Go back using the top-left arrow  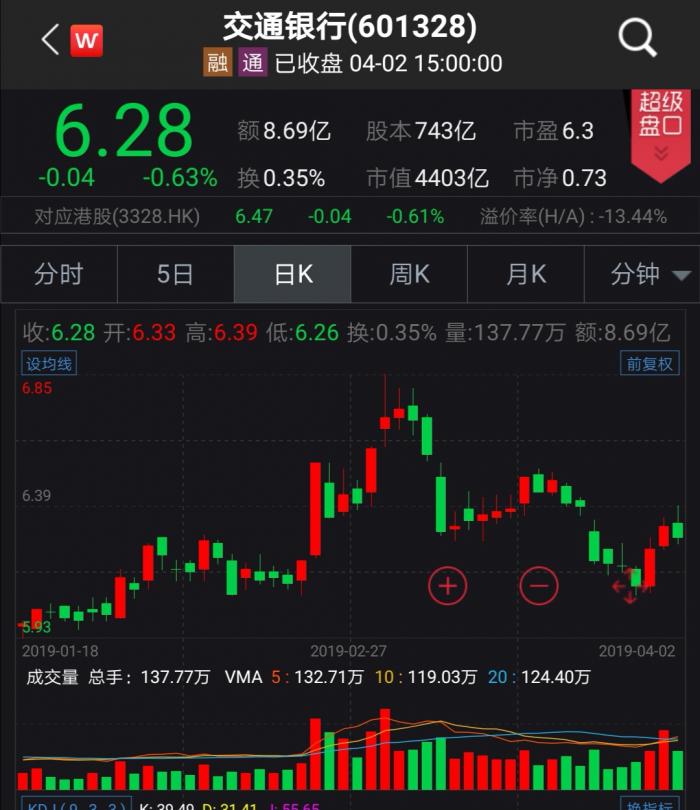click(50, 40)
